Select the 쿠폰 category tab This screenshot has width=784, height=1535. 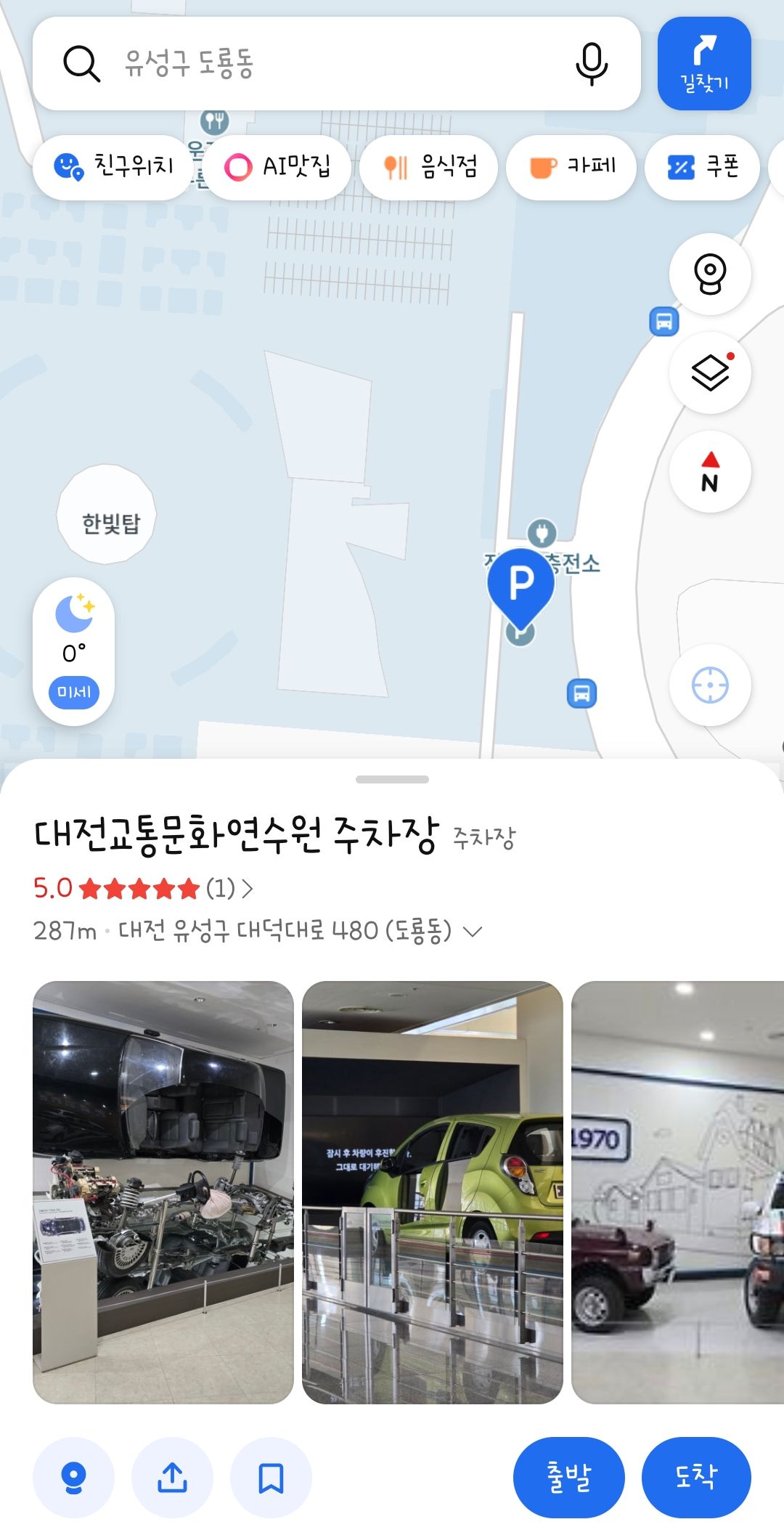coord(701,167)
